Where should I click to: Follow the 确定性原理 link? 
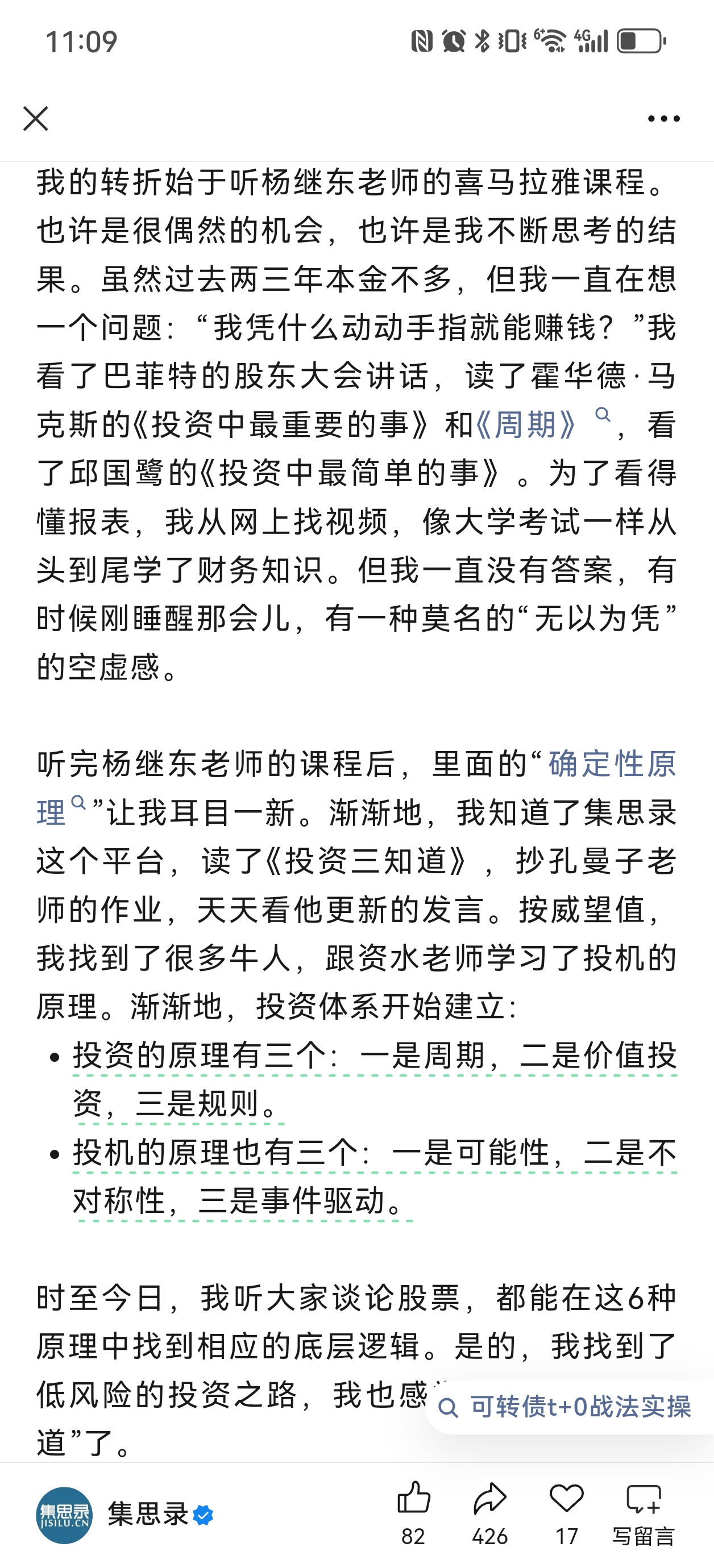click(612, 764)
